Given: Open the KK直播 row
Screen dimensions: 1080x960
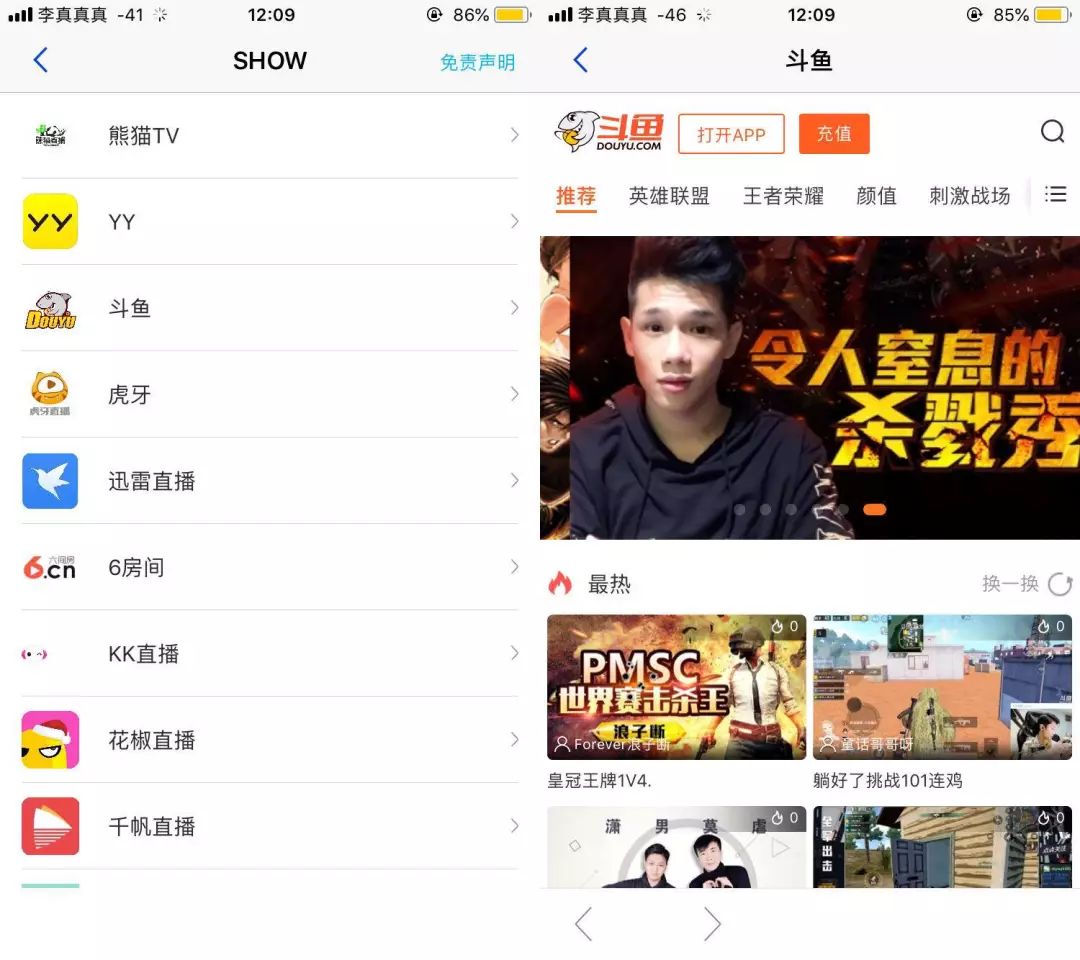Looking at the screenshot, I should pos(270,654).
